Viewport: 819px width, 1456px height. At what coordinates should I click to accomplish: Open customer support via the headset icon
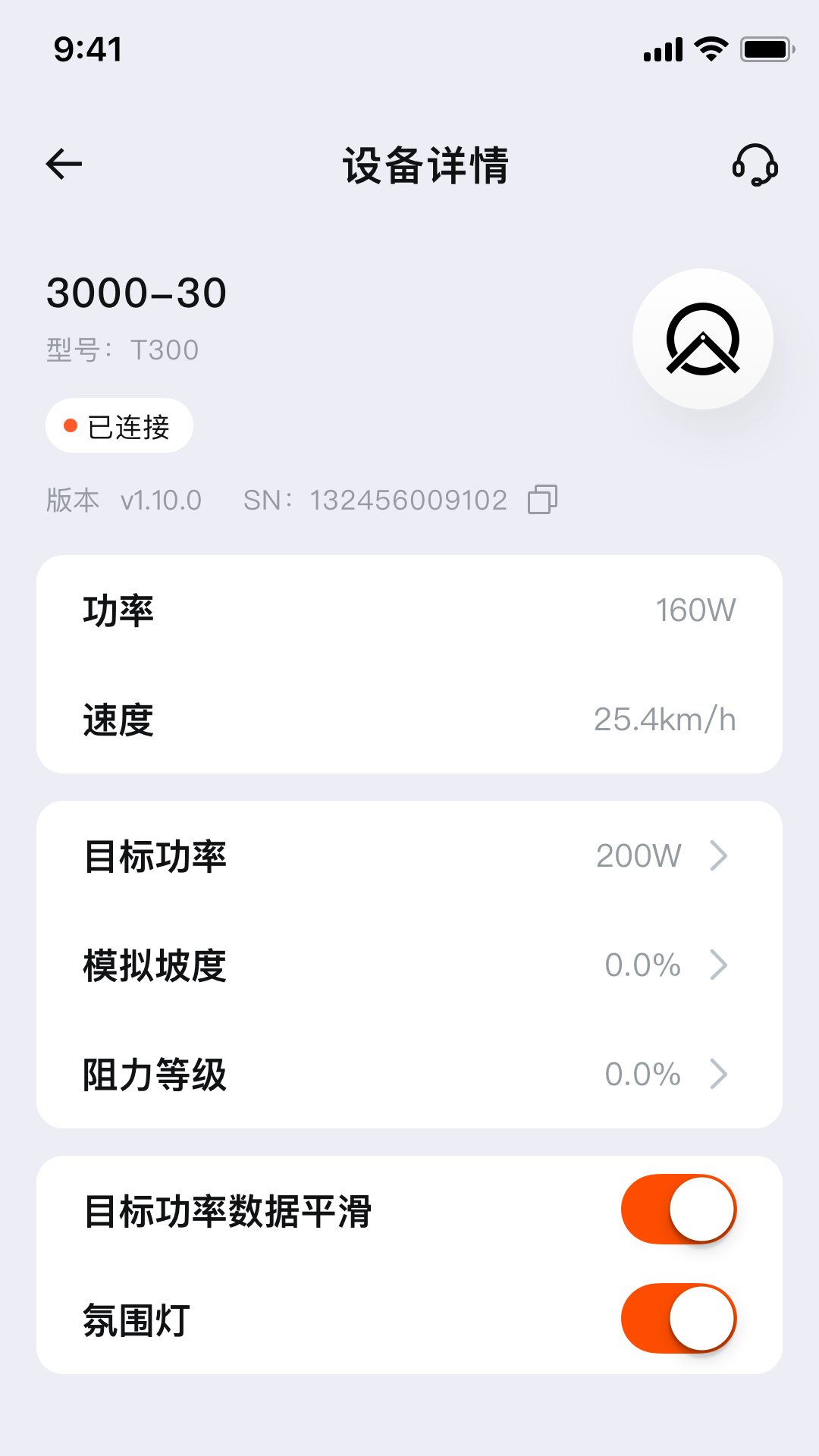[x=755, y=165]
